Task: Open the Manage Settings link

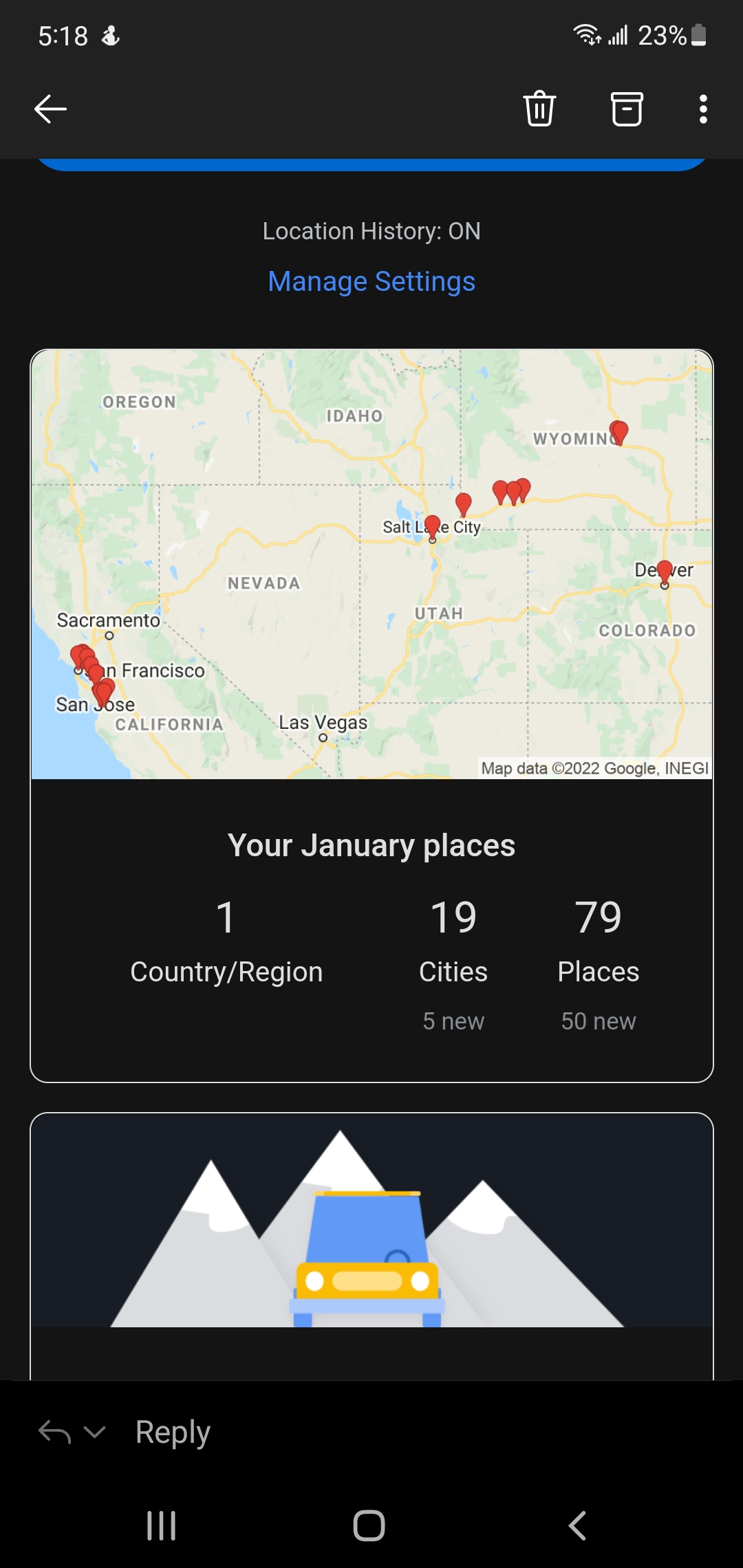Action: point(371,281)
